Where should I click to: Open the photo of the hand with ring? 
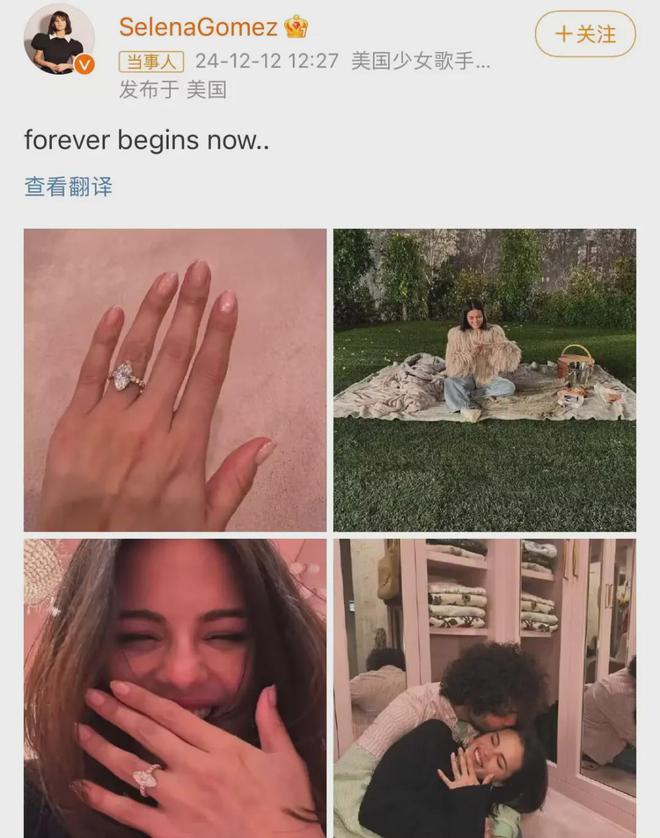[175, 380]
